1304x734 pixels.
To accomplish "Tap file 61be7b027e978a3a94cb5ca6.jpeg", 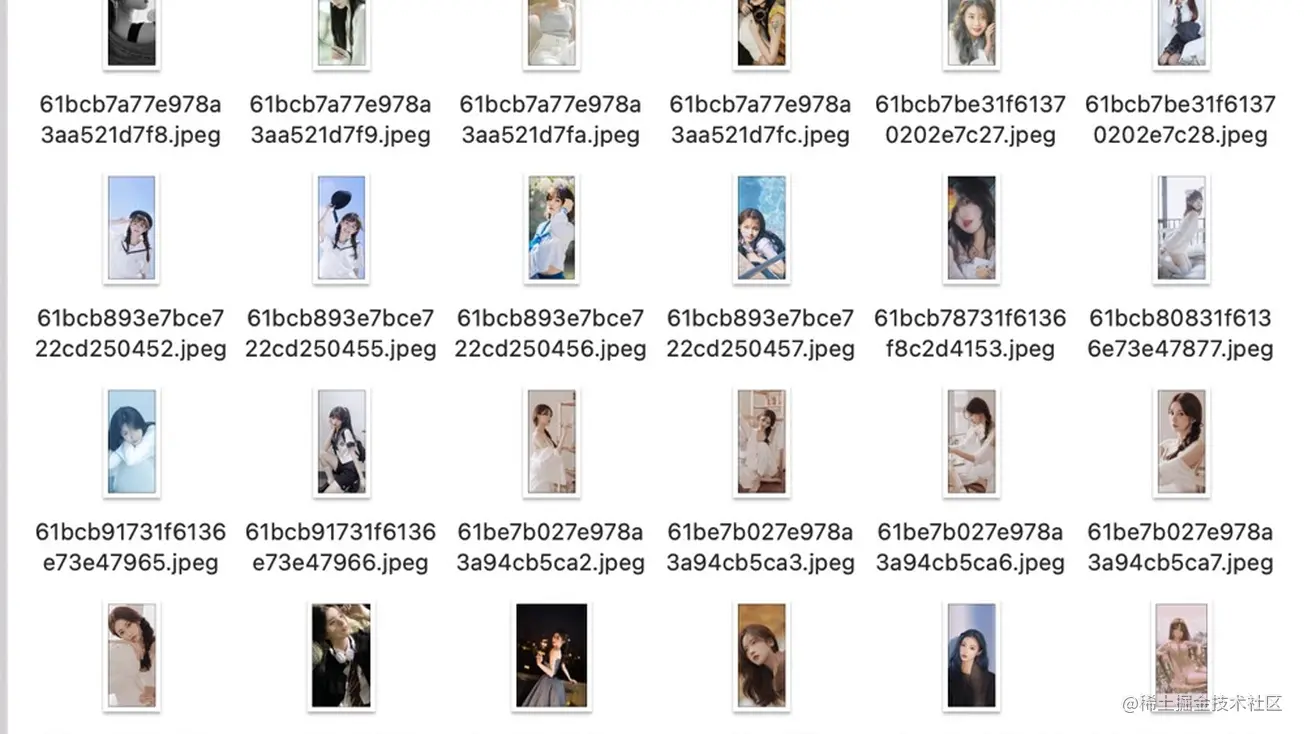I will pos(971,442).
